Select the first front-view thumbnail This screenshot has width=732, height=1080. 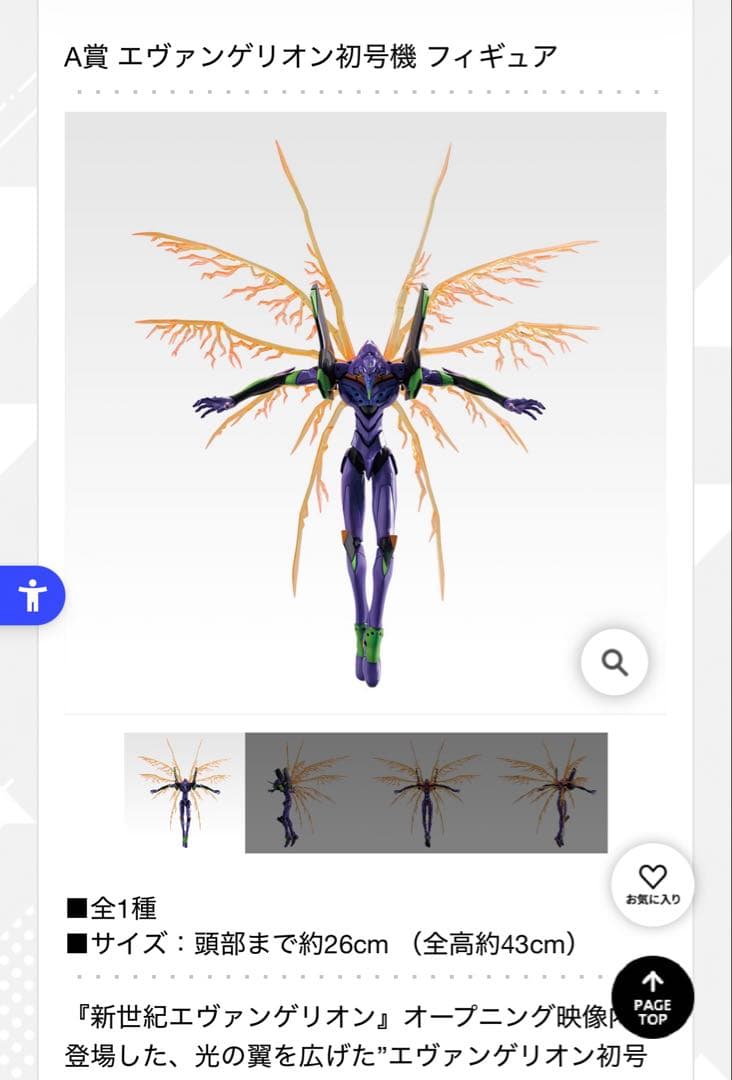184,793
